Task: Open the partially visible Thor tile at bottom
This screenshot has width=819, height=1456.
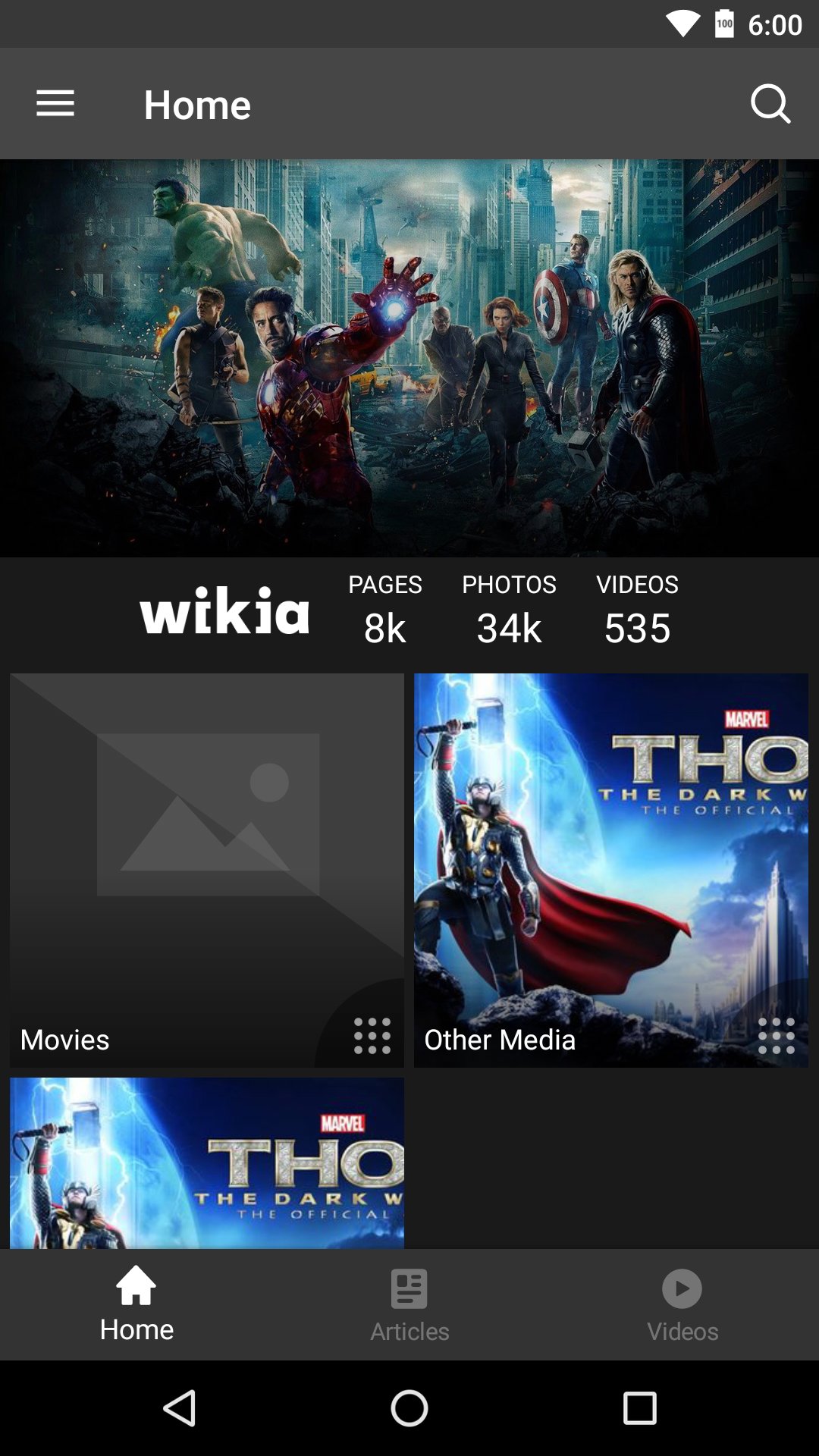Action: coord(206,1163)
